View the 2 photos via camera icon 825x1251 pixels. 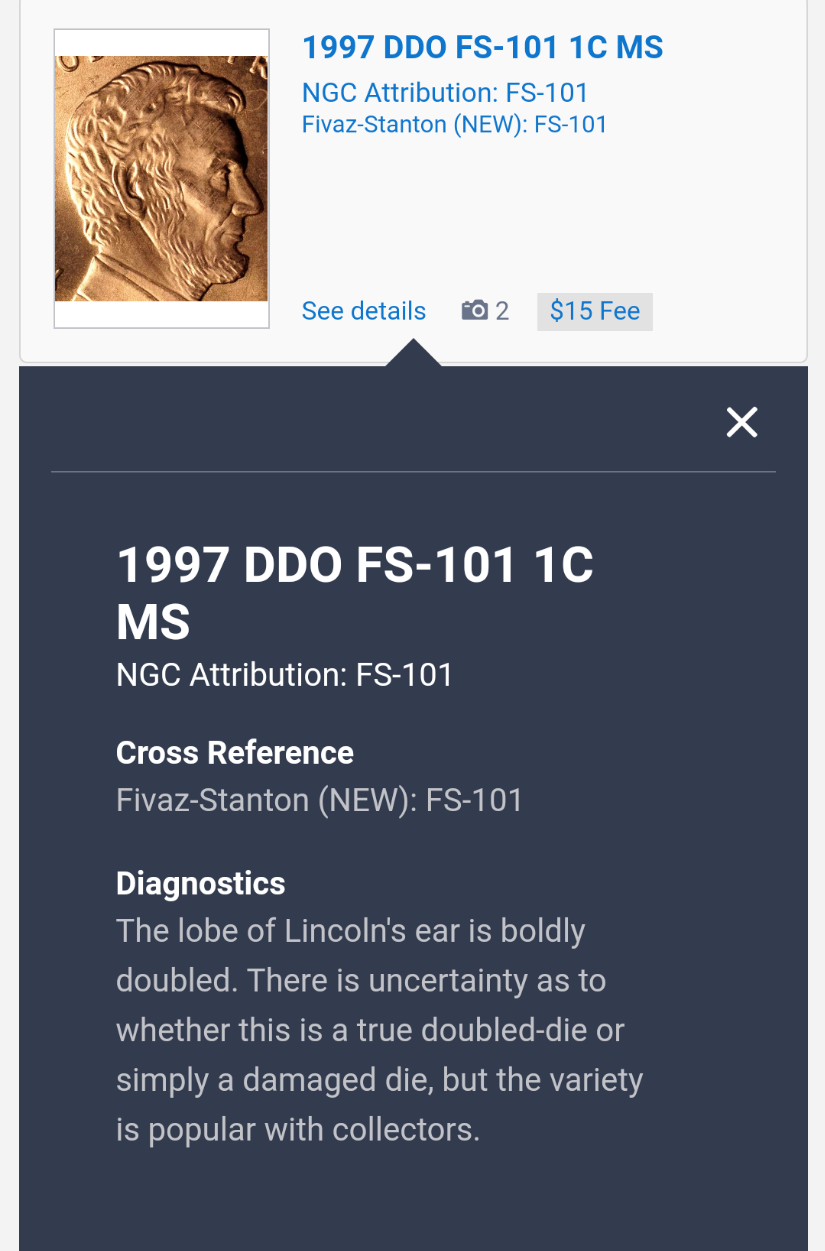pyautogui.click(x=484, y=311)
